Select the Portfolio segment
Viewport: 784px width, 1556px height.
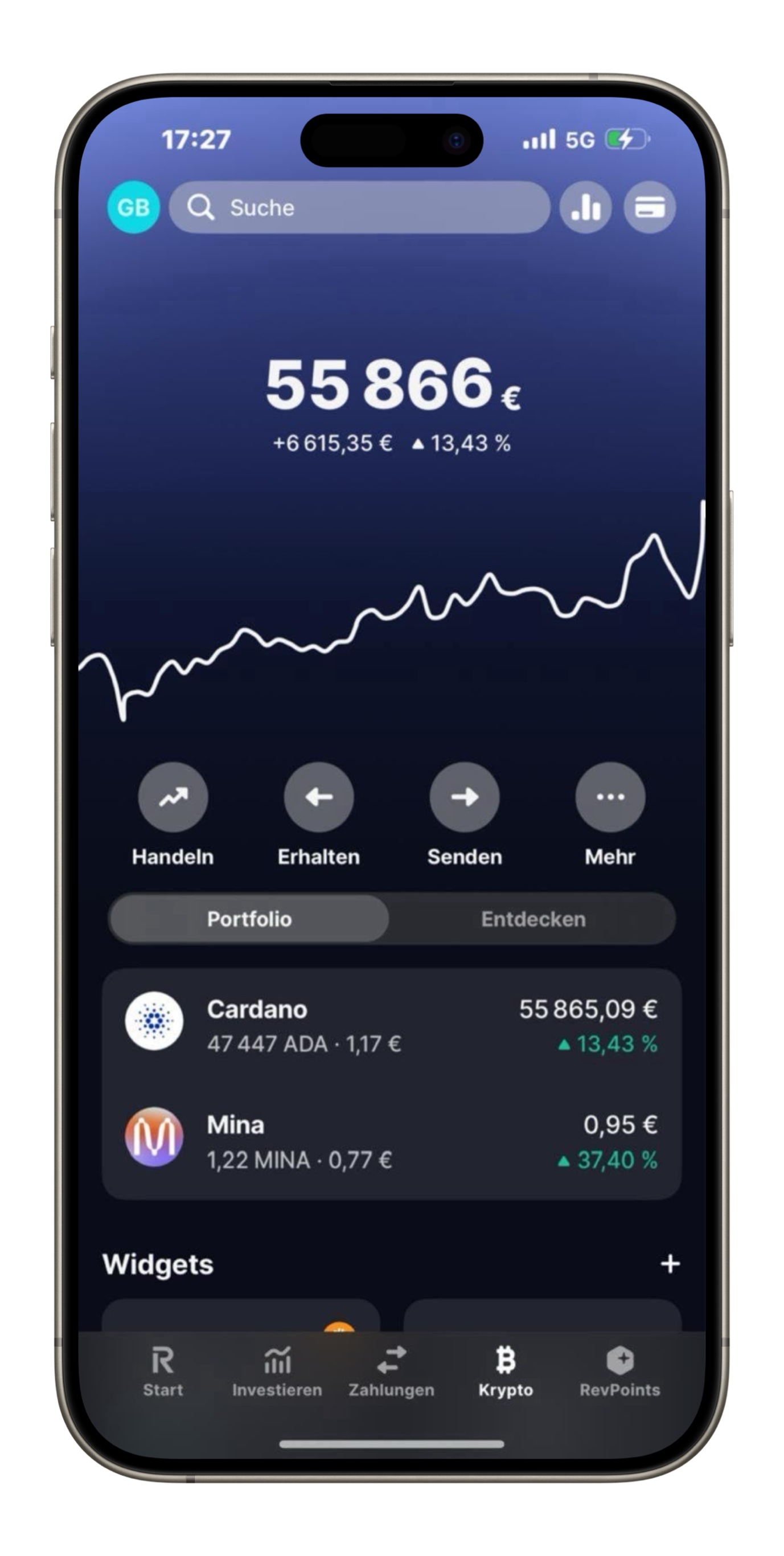(x=249, y=919)
